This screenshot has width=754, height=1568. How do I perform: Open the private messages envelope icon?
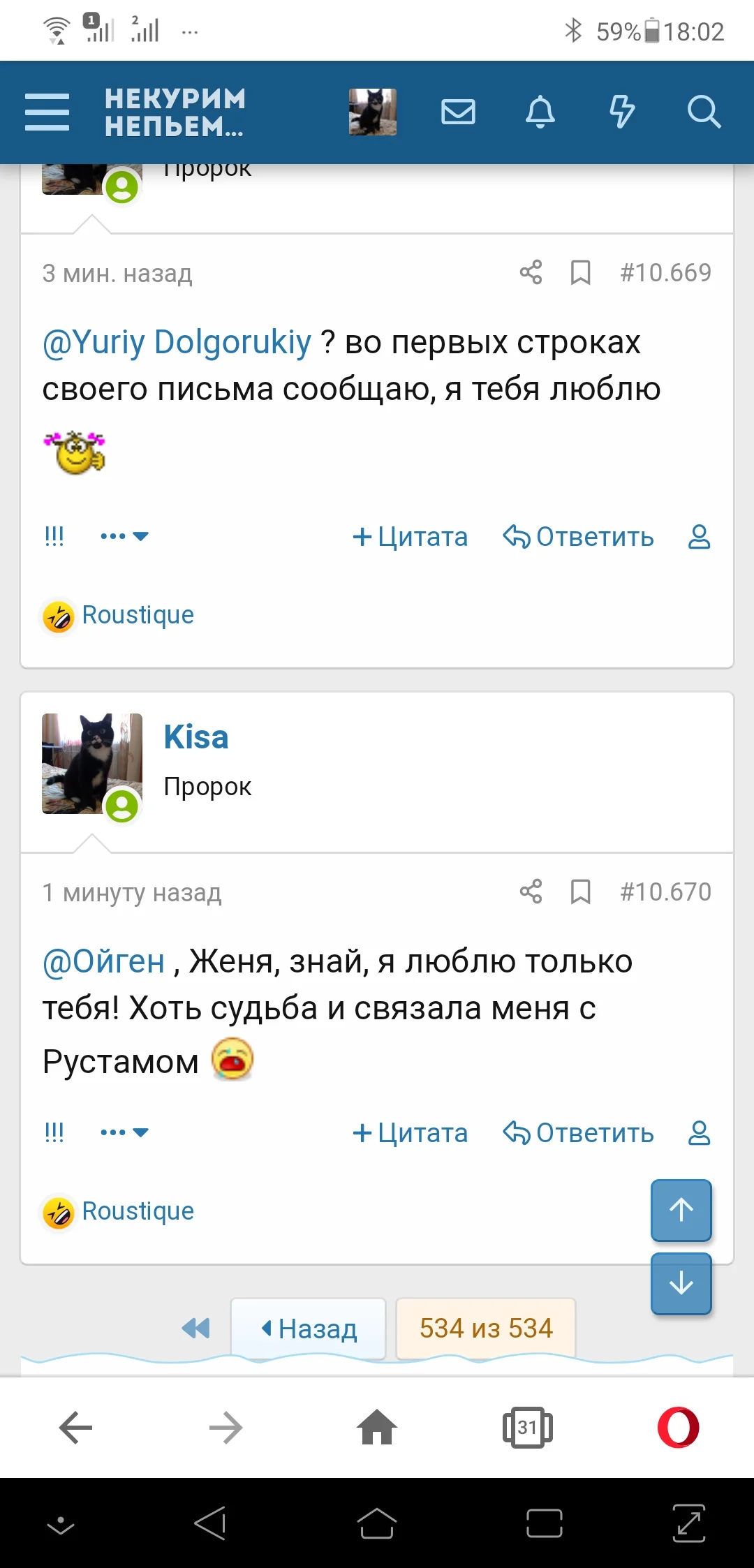click(459, 112)
